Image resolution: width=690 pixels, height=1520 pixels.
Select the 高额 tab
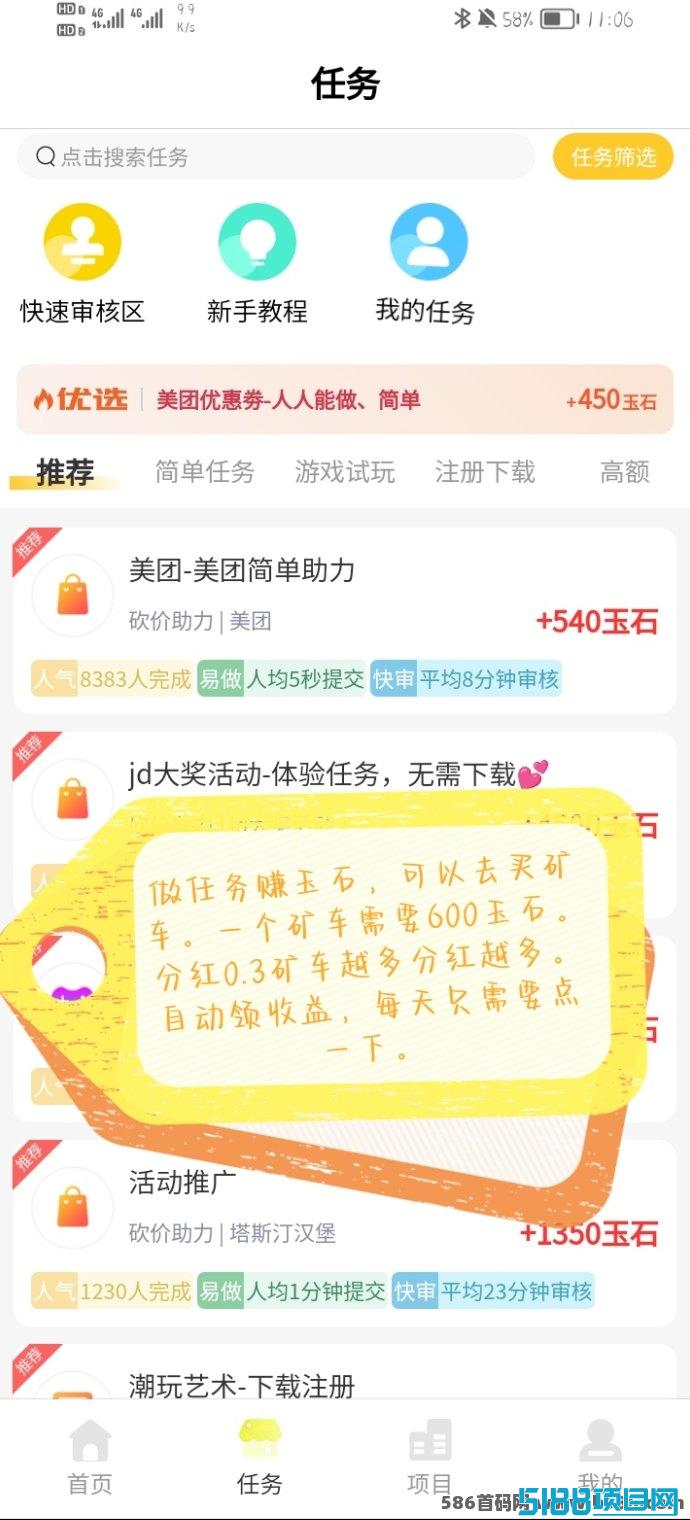point(625,472)
